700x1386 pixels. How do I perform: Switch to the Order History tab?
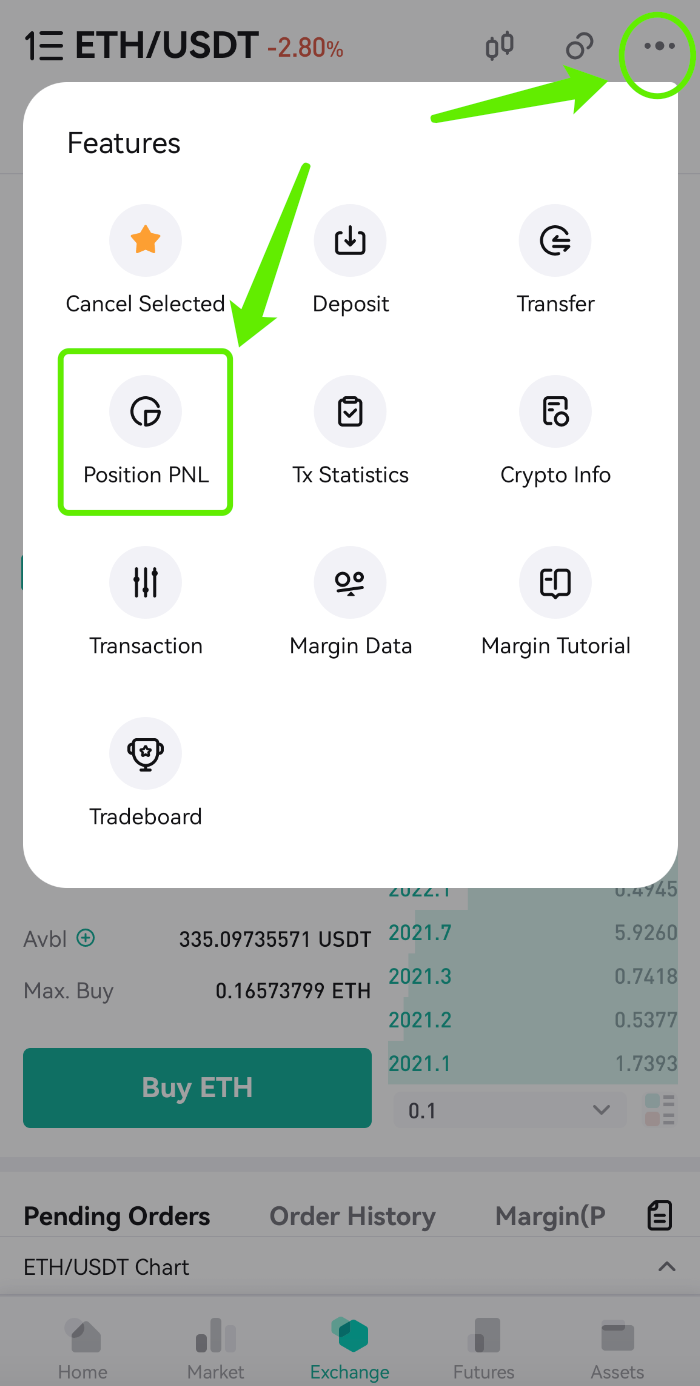[352, 1216]
